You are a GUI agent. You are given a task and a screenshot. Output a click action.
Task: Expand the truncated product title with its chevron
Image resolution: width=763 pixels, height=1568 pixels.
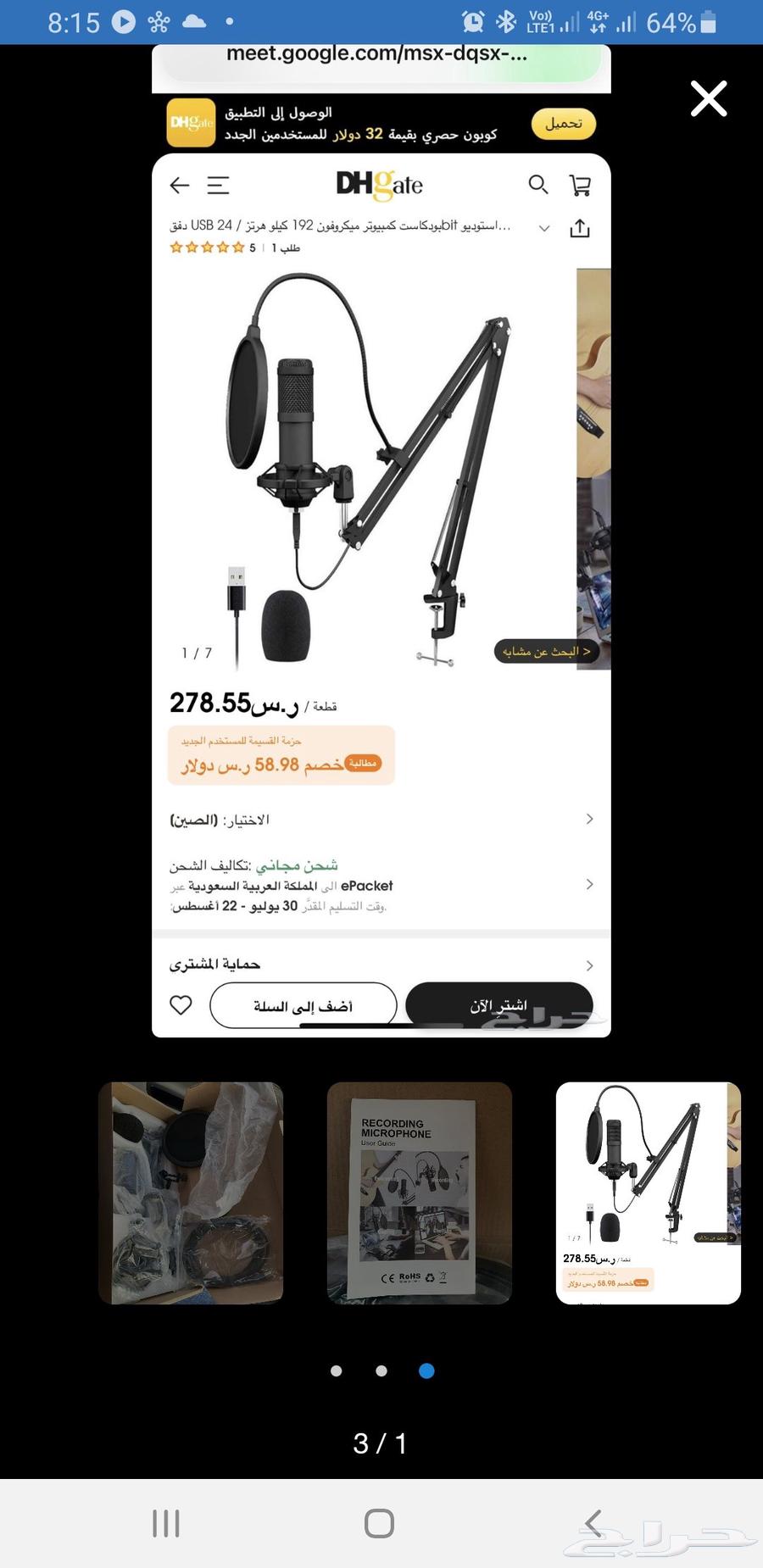[x=544, y=228]
